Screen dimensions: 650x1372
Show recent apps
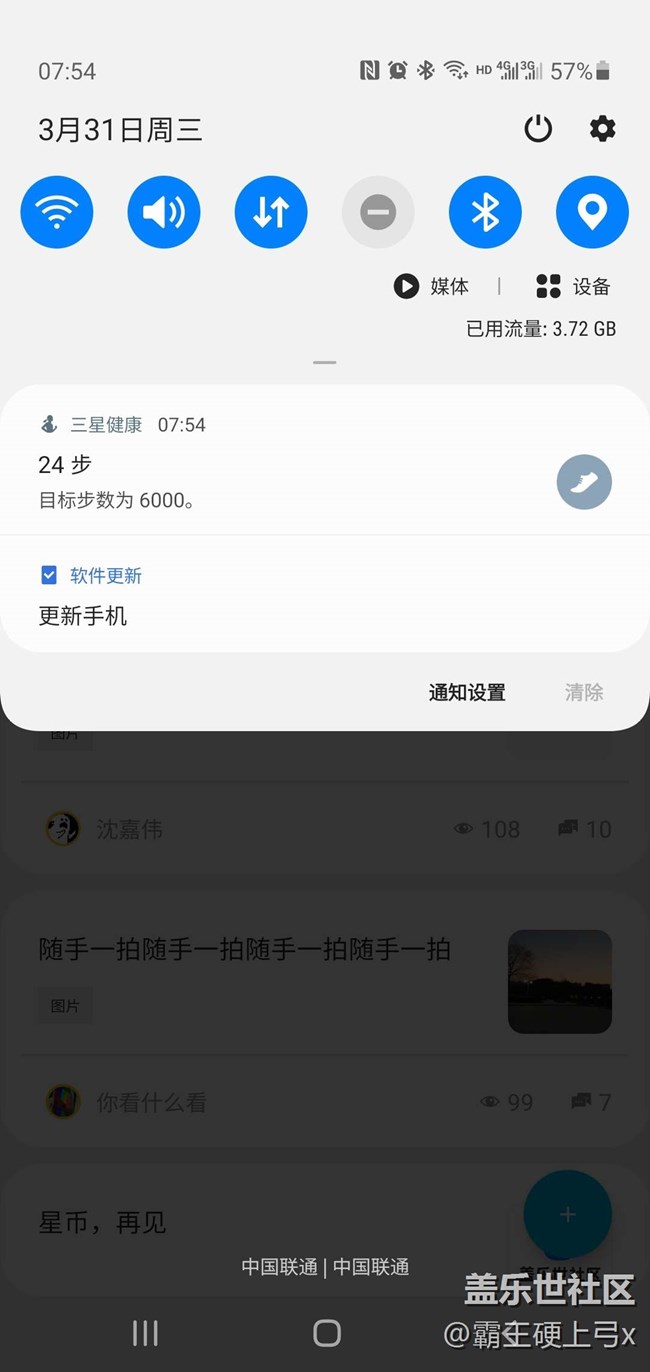pos(146,1332)
